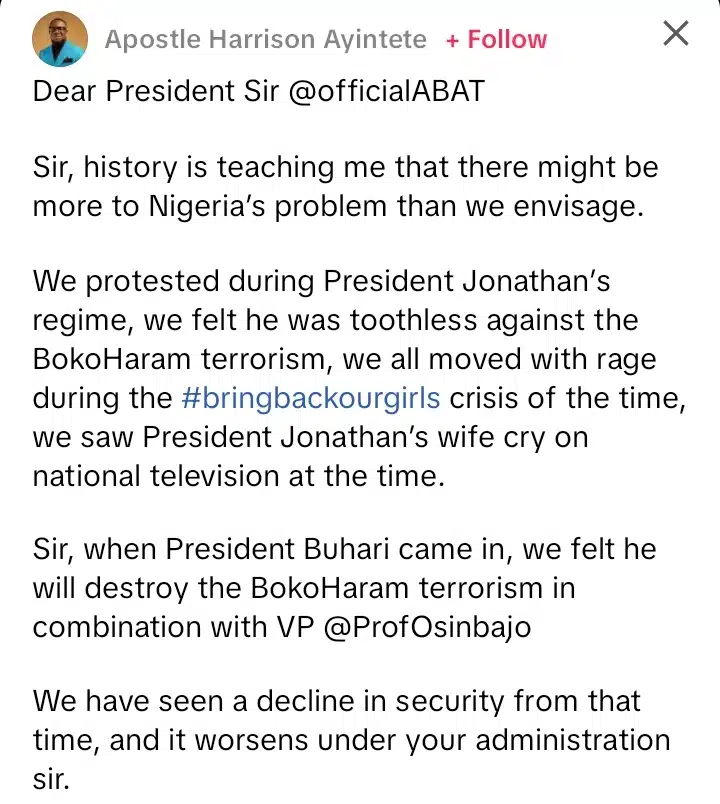The image size is (720, 804).
Task: Open the author name Apostle Harrison Ayintete
Action: click(x=266, y=40)
